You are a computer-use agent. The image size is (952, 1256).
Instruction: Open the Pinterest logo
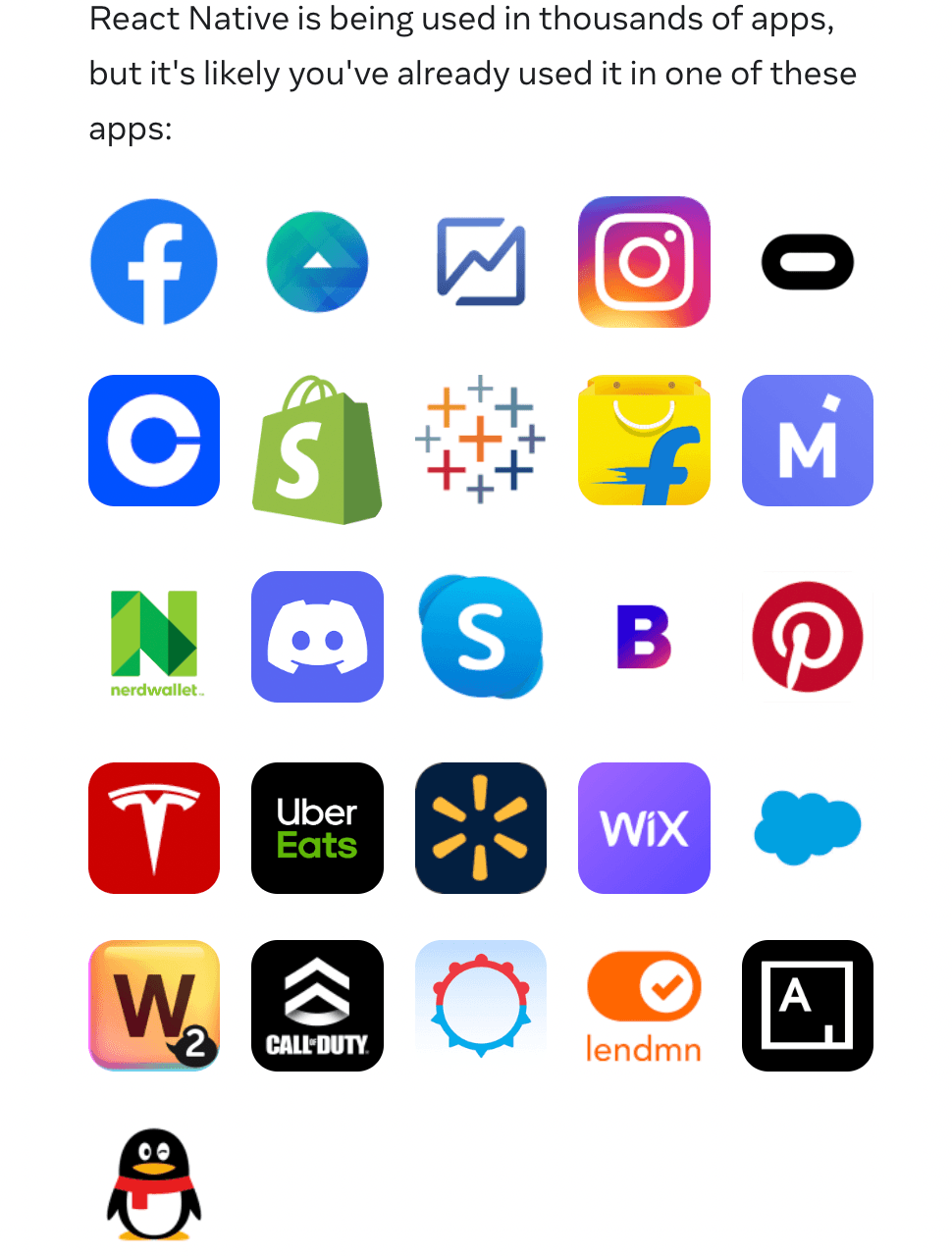pos(808,637)
